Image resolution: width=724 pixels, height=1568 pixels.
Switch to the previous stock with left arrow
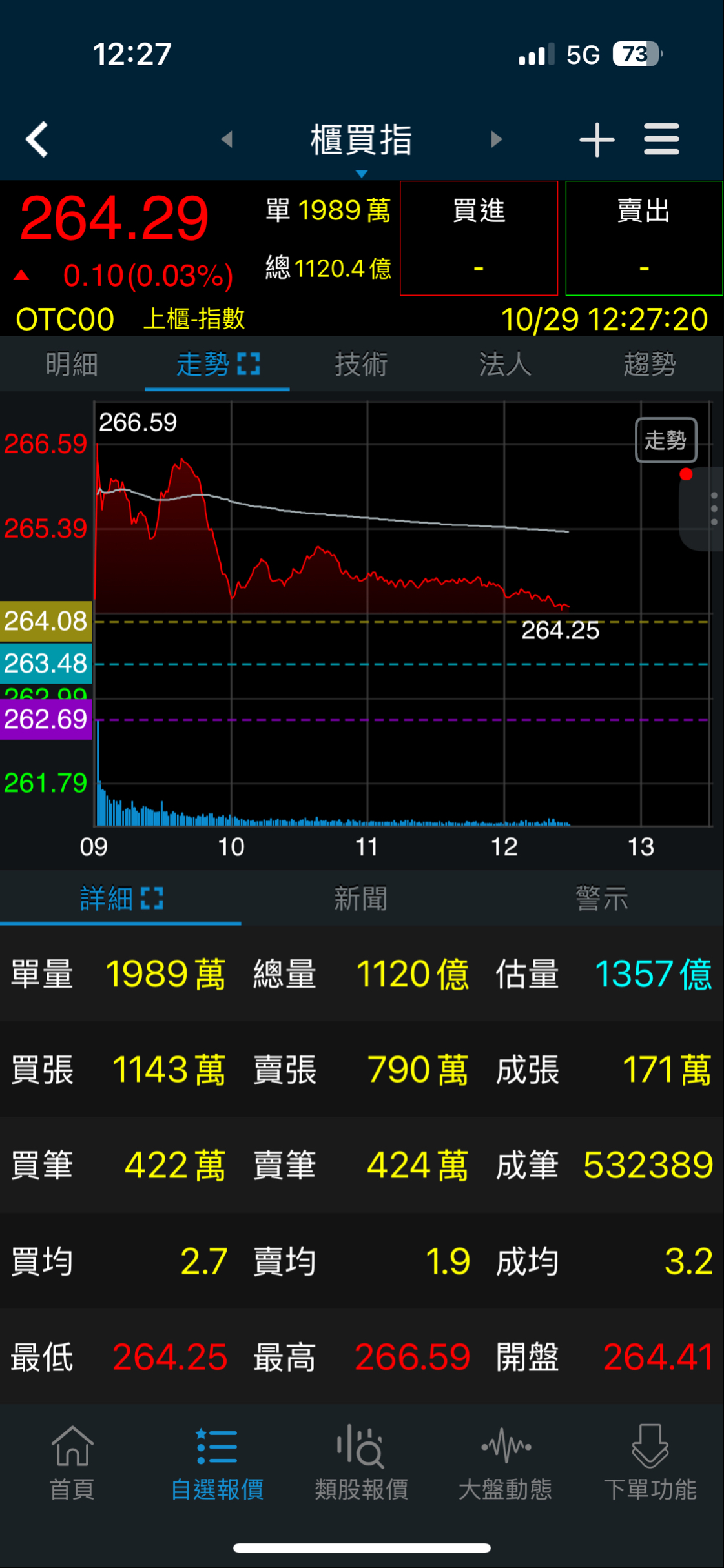(x=227, y=139)
